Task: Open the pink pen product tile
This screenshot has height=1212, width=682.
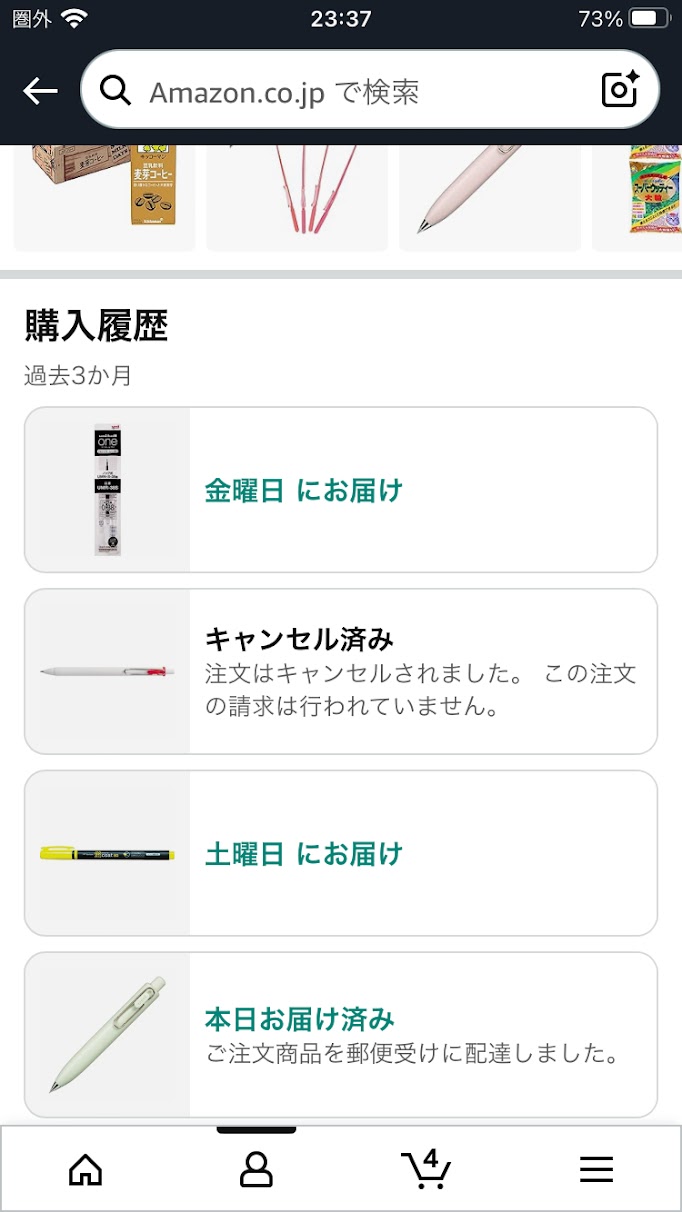Action: click(489, 197)
